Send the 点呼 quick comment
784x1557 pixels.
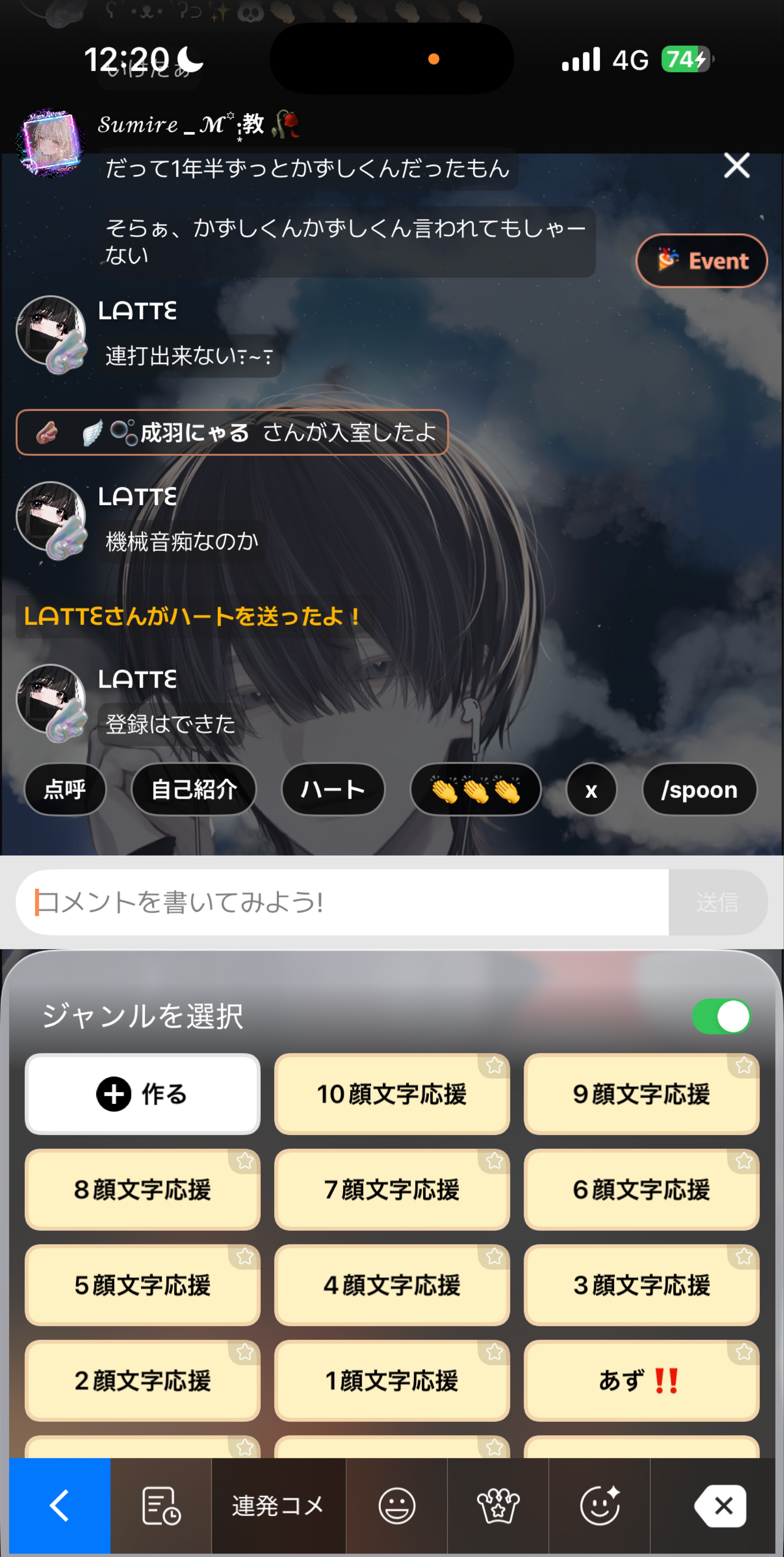click(x=65, y=789)
